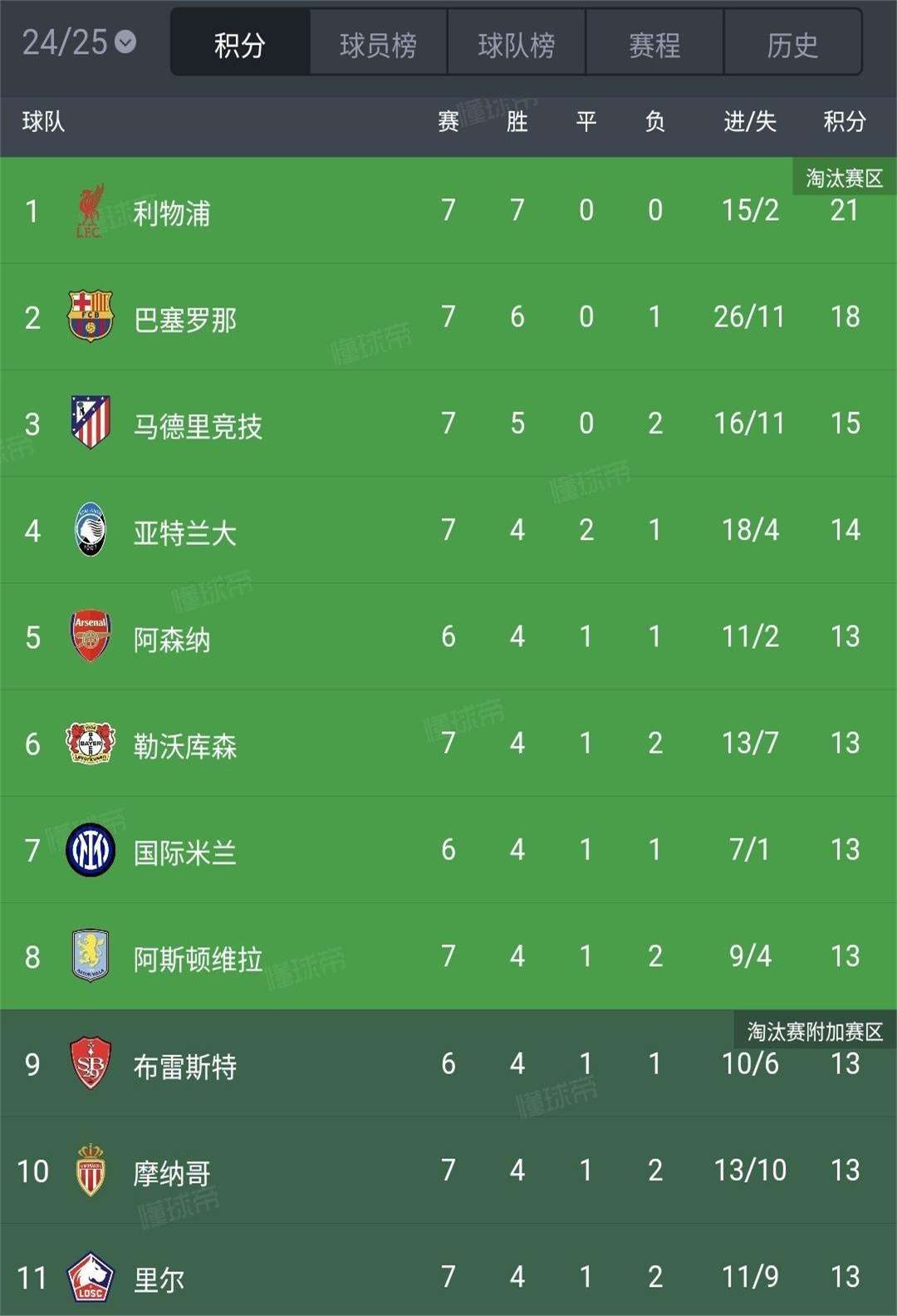
Task: Open the 赛程 tab
Action: tap(654, 42)
